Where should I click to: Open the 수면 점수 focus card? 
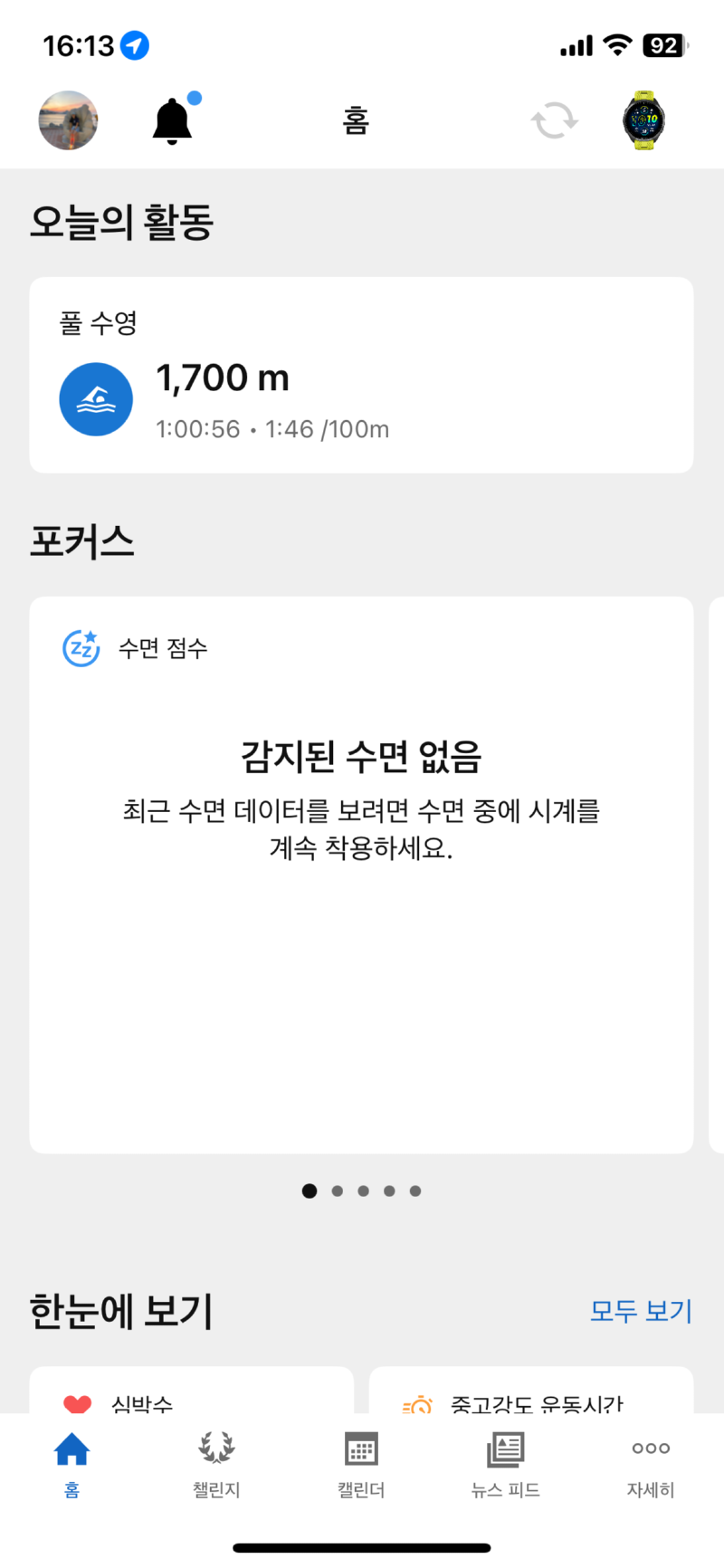[x=361, y=874]
